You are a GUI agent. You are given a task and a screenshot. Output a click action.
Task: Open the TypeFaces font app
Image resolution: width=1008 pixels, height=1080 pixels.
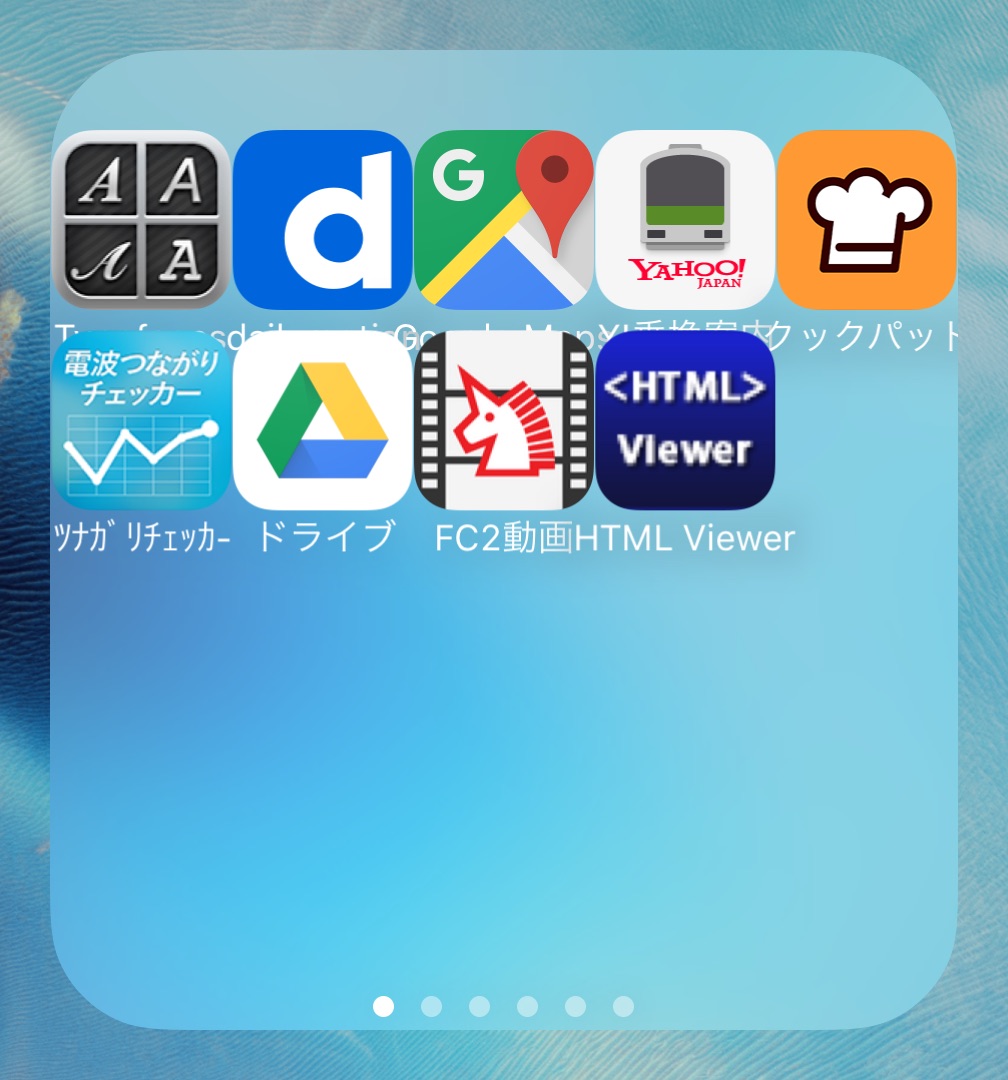click(x=141, y=219)
